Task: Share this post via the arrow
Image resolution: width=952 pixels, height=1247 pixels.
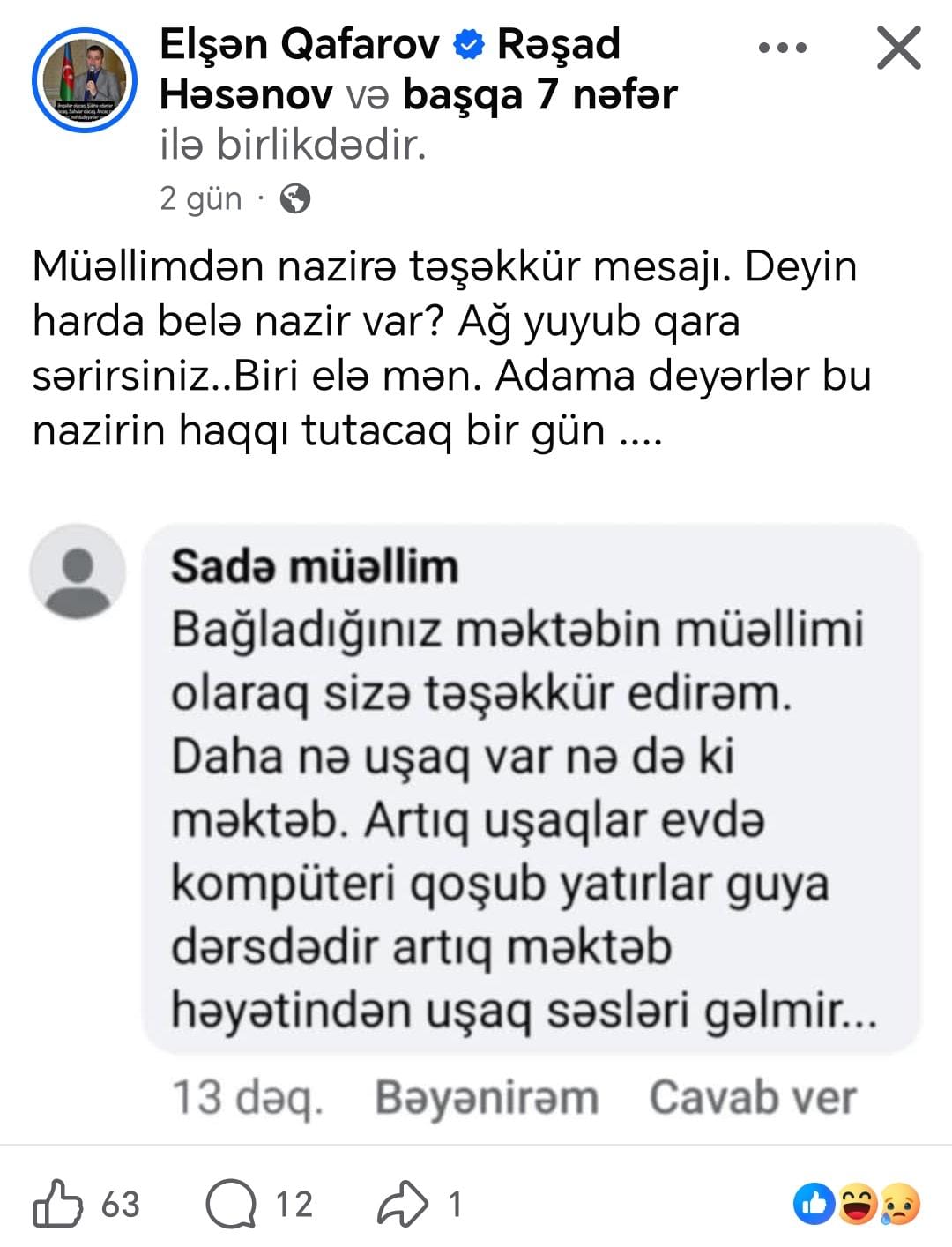Action: (403, 1205)
